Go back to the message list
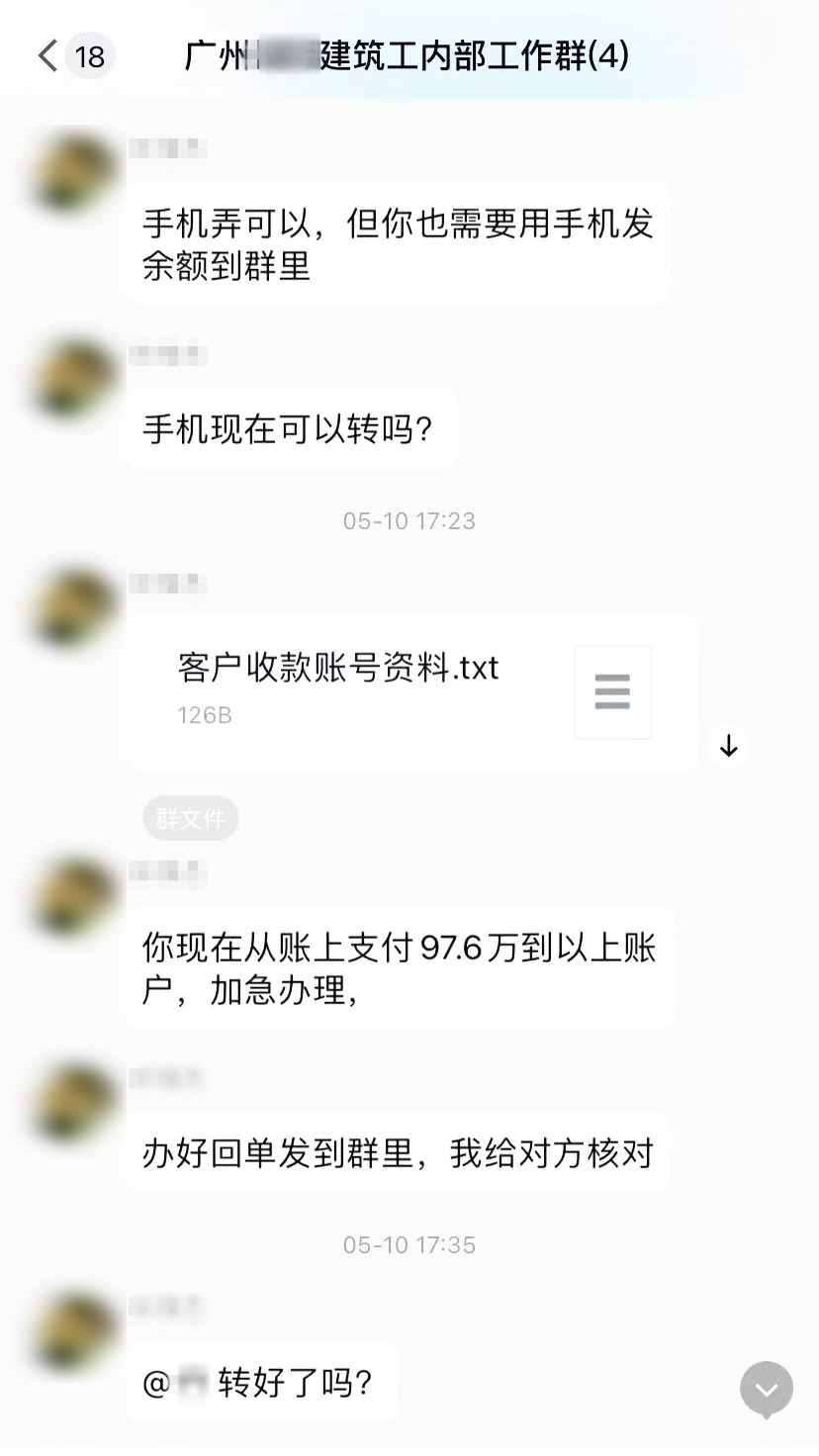819x1456 pixels. tap(47, 55)
